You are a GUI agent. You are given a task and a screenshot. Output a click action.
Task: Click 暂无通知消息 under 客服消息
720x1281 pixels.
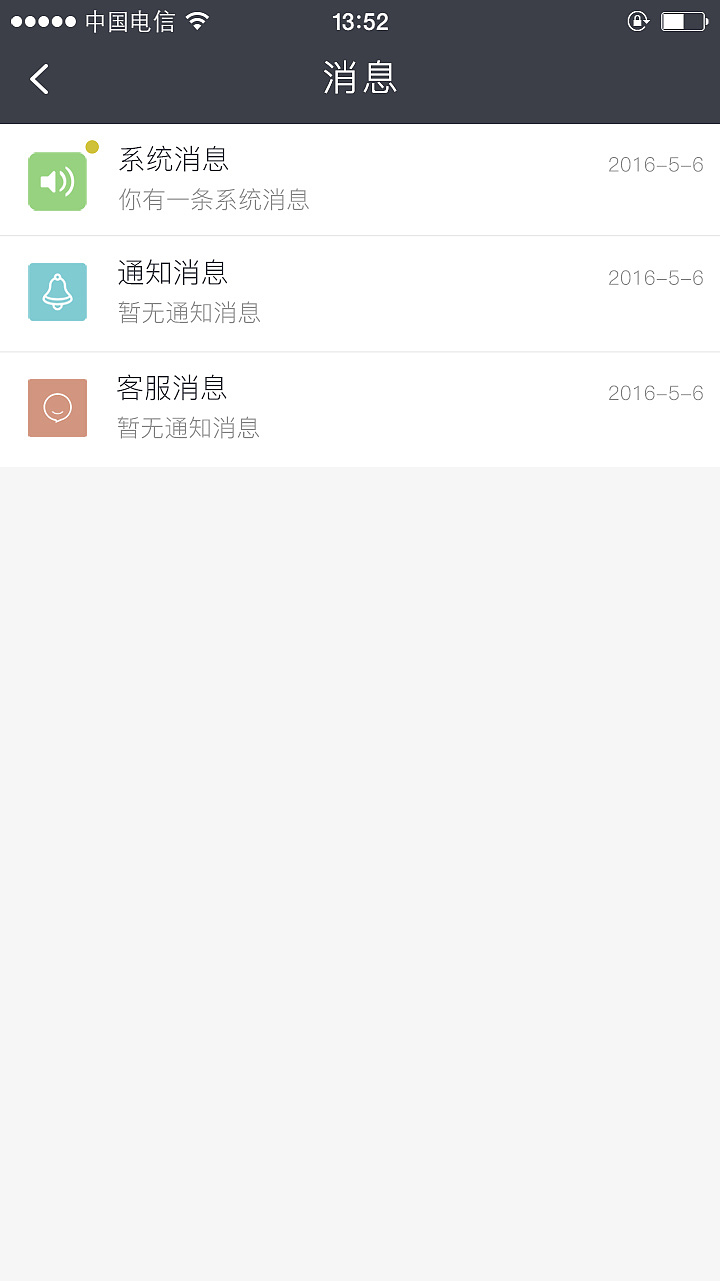(188, 428)
